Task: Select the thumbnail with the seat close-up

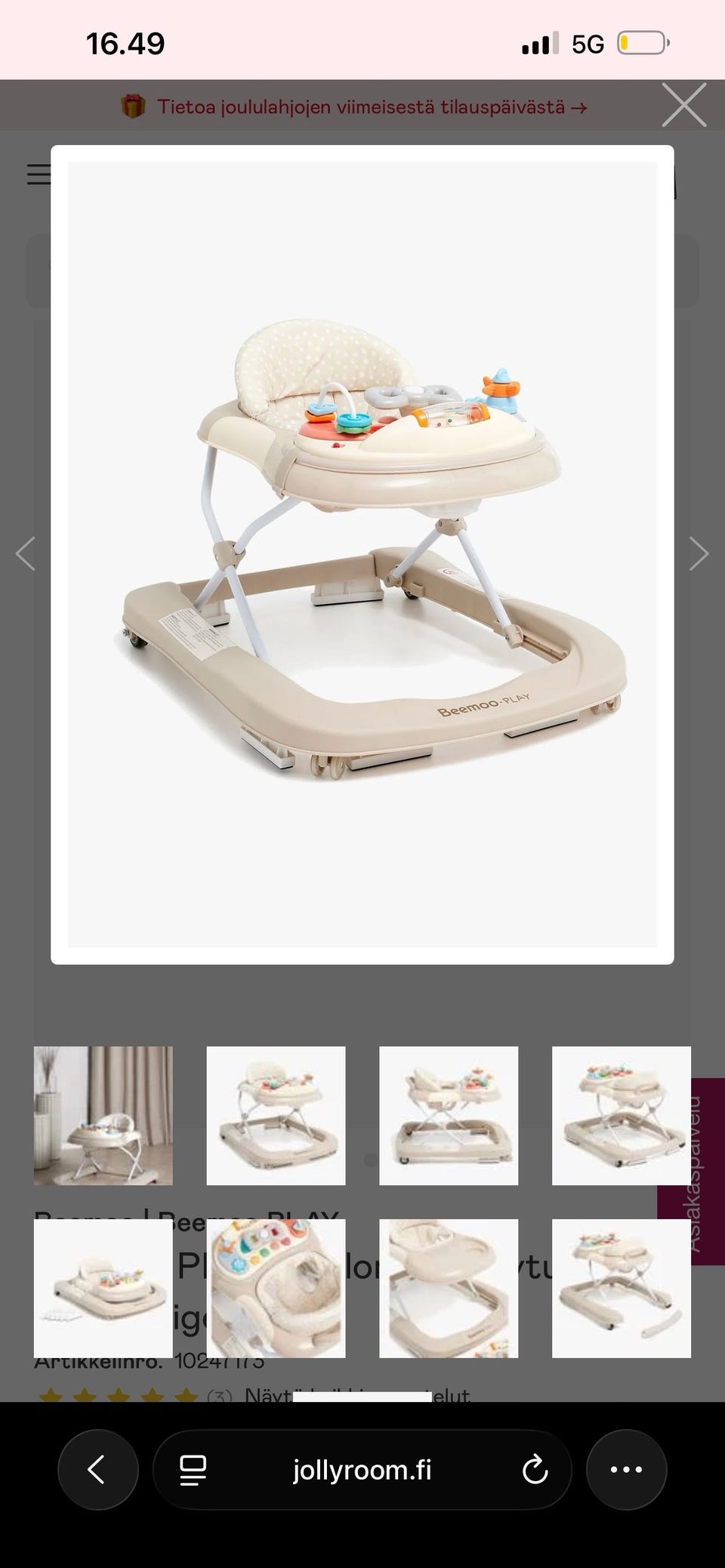Action: point(449,1288)
